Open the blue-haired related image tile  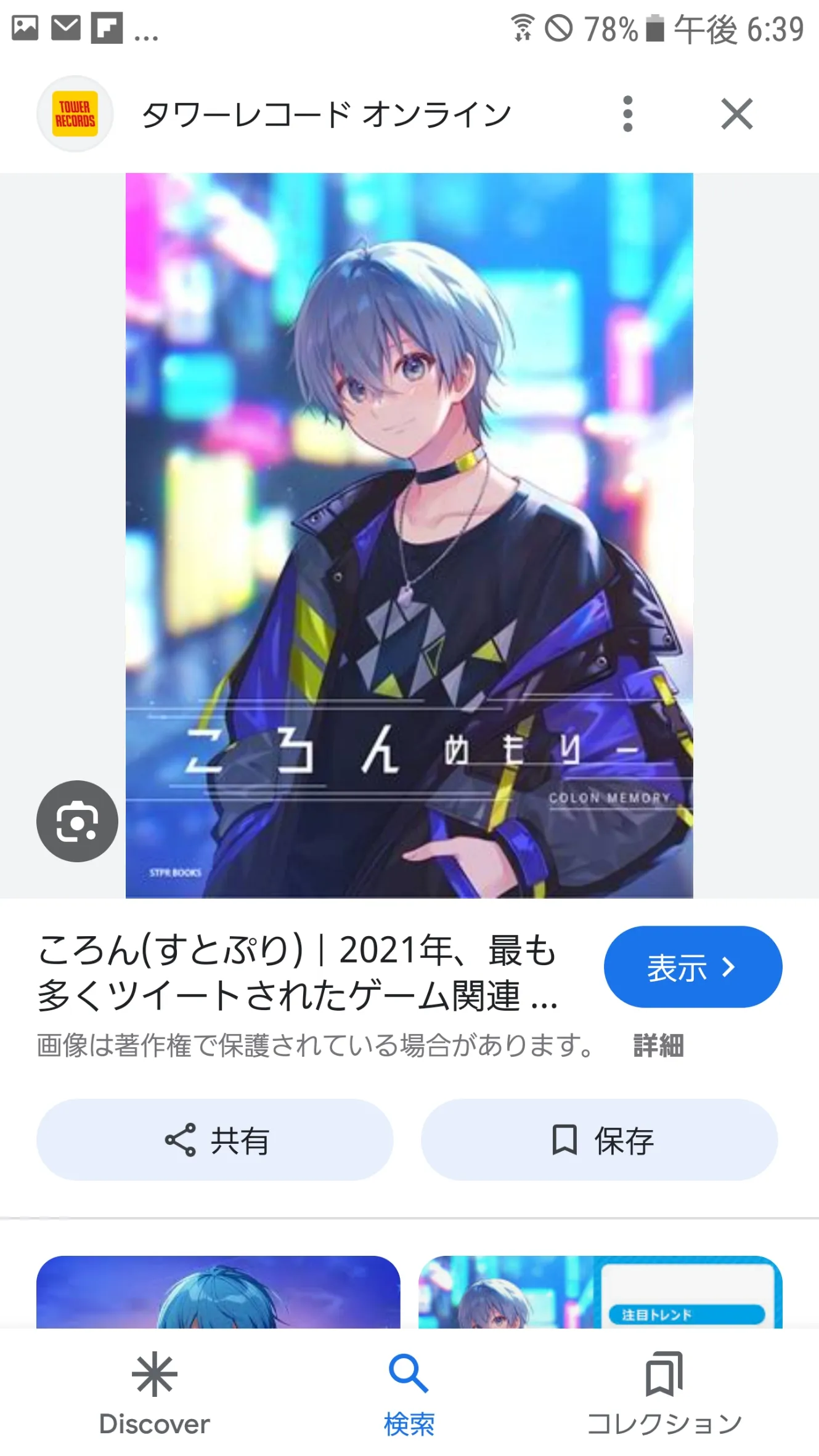click(218, 1292)
